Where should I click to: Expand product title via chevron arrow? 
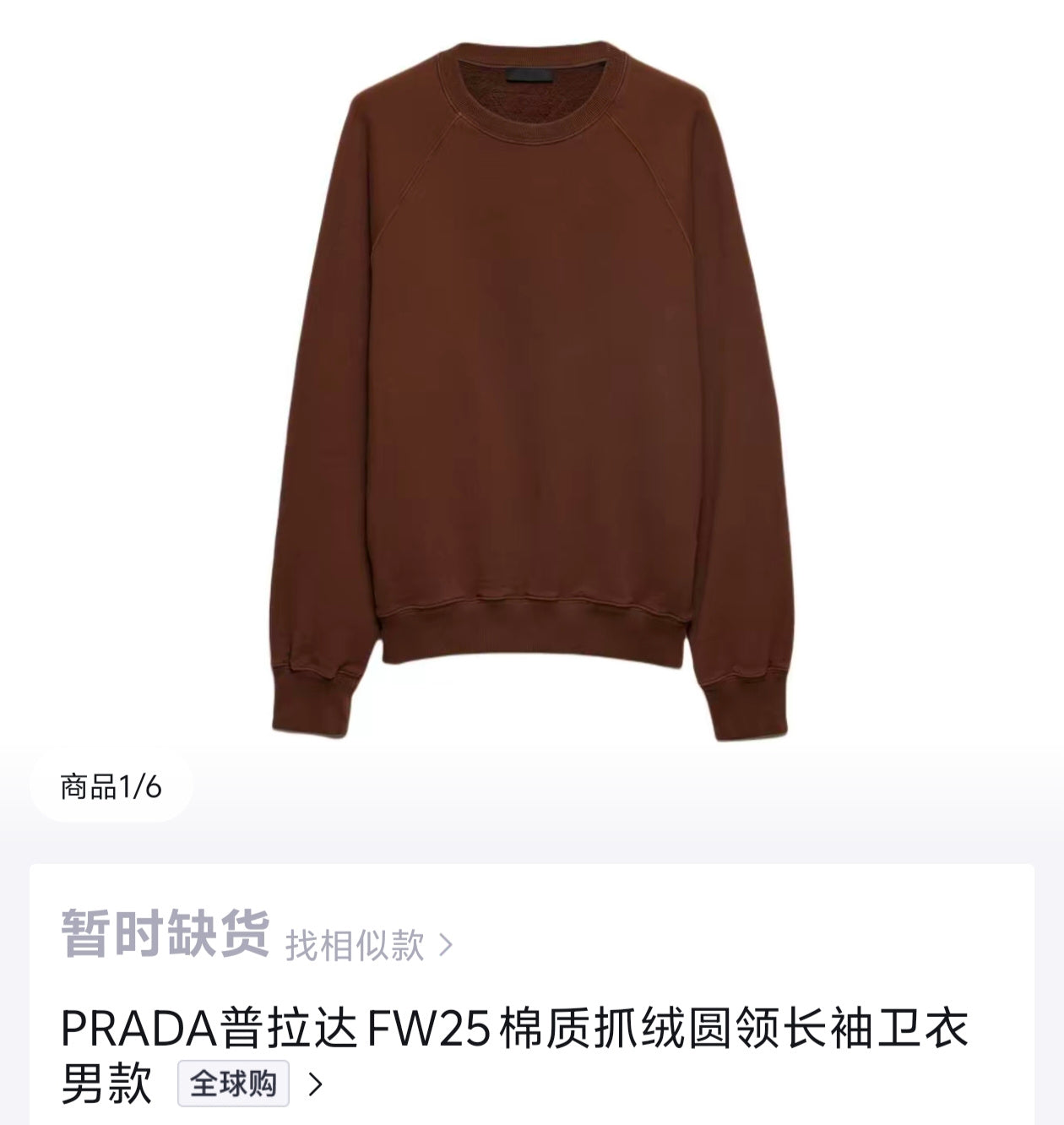tap(316, 1084)
